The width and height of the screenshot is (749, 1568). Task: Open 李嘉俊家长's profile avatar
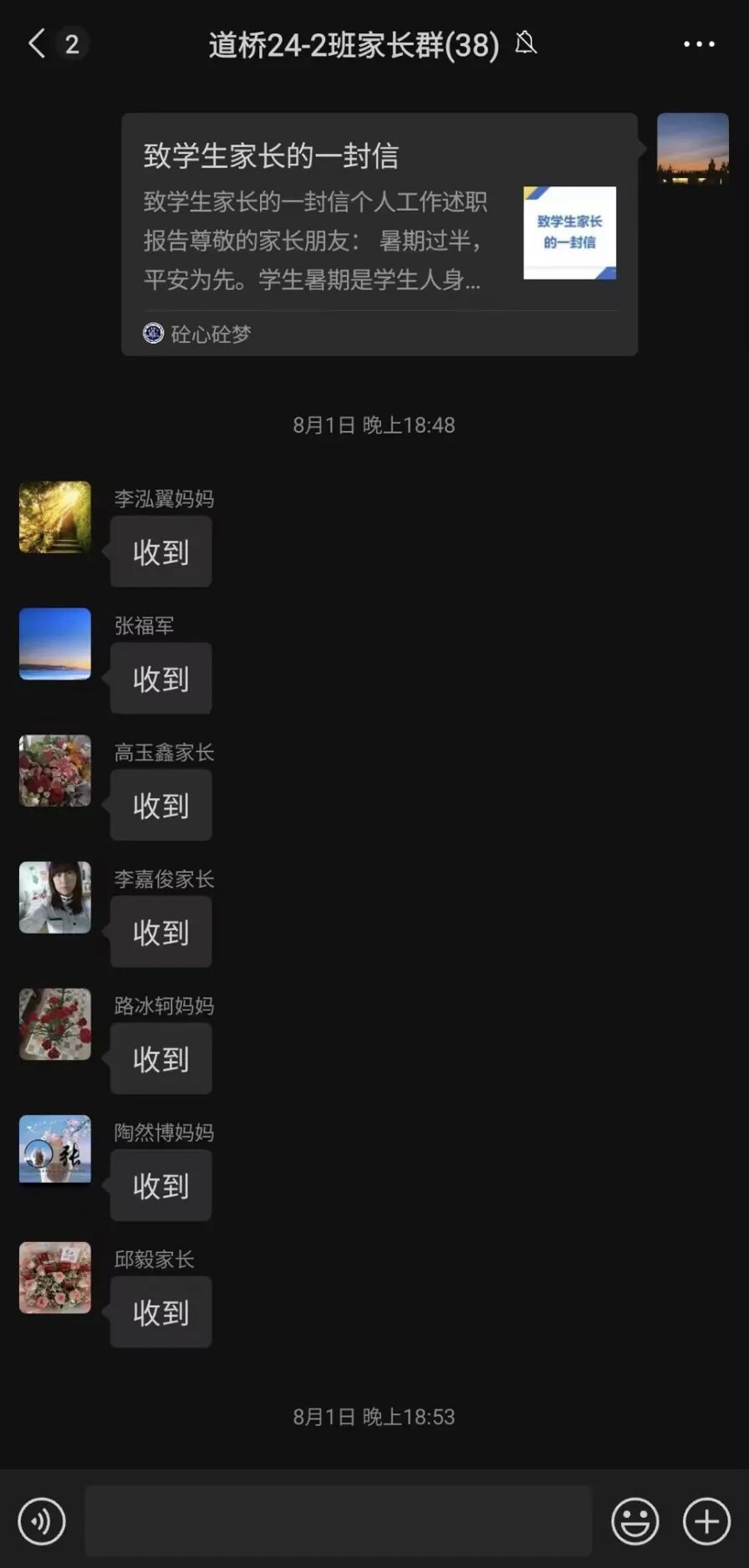coord(55,897)
